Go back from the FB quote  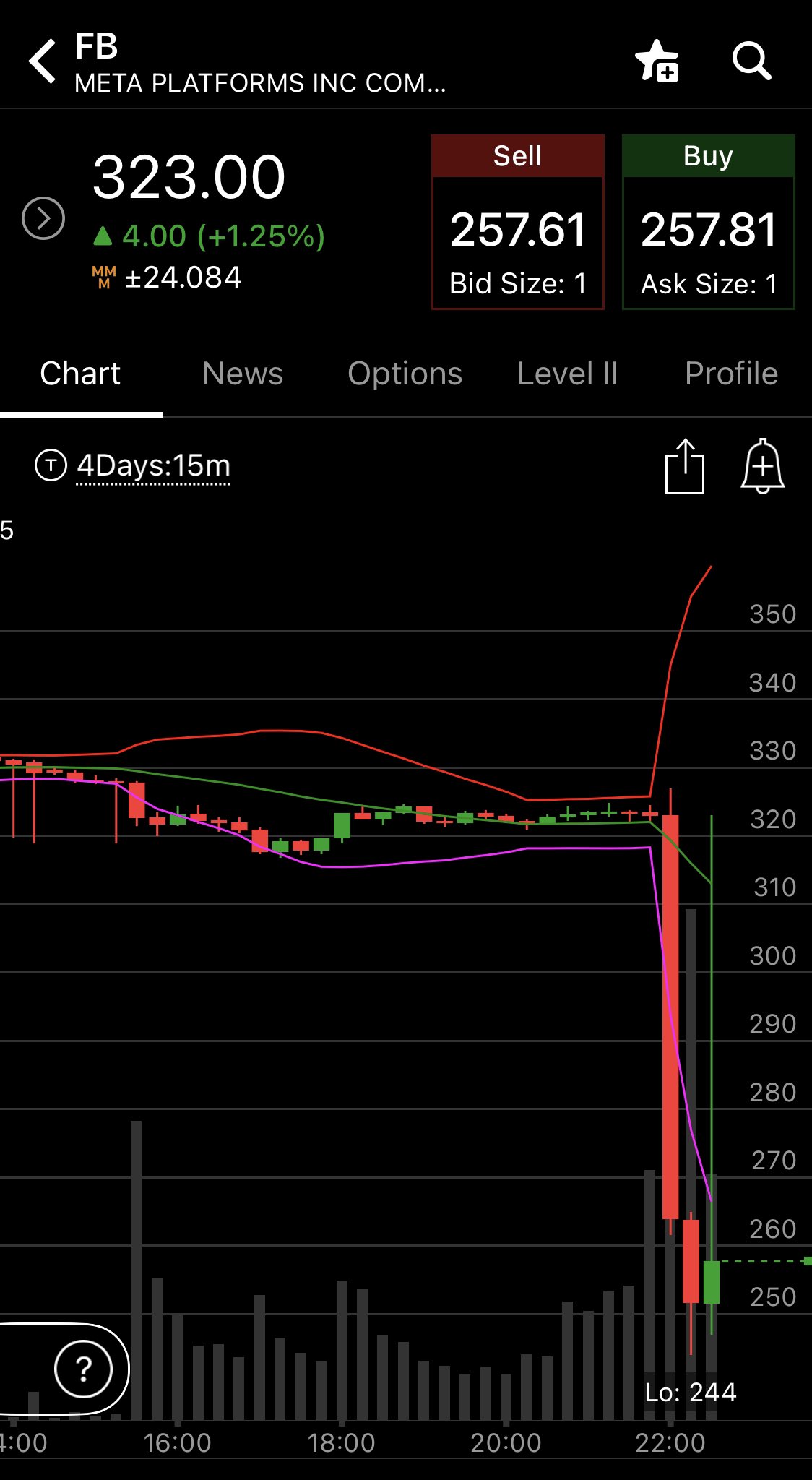pos(43,62)
